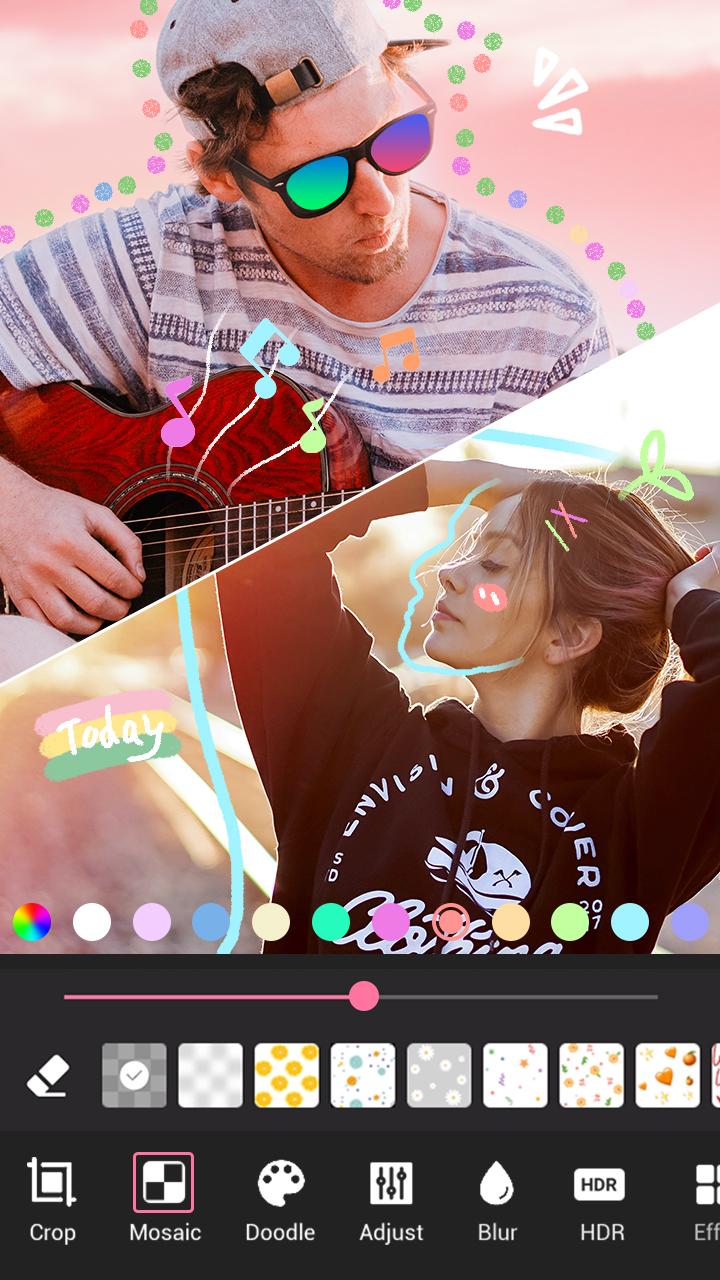Image resolution: width=720 pixels, height=1280 pixels.
Task: Apply the daisy flowers on gray pattern
Action: coord(439,1075)
